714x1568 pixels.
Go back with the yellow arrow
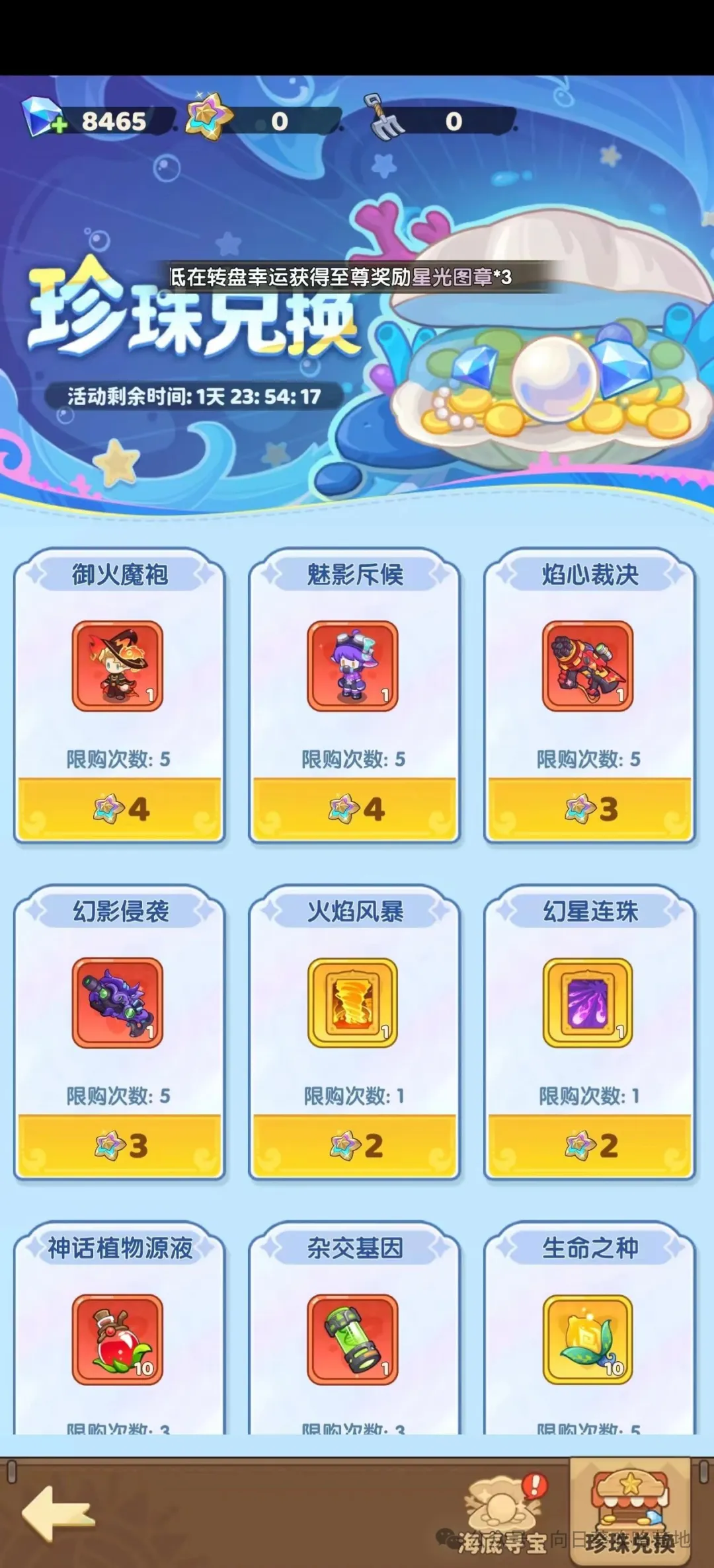pos(58,1513)
